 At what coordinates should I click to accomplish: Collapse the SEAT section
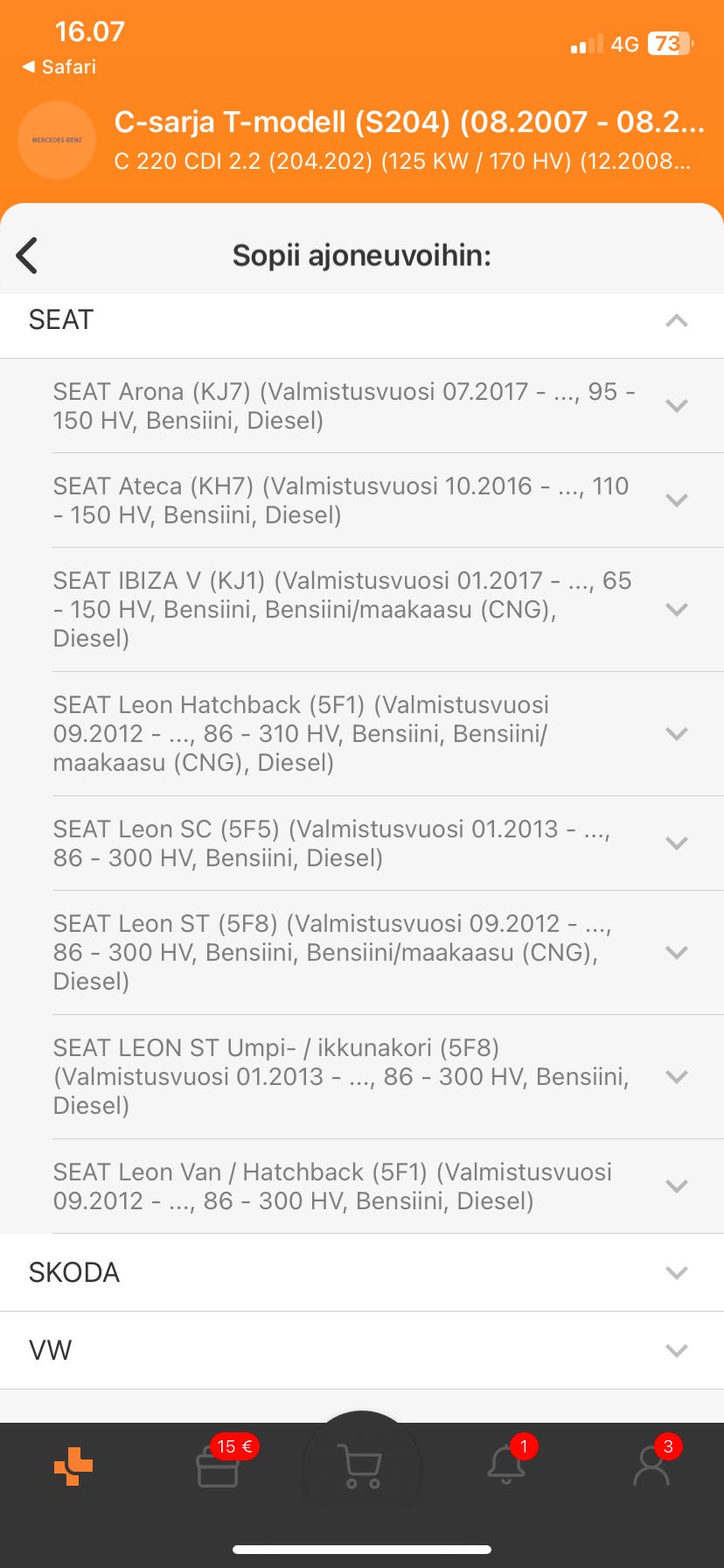coord(676,321)
